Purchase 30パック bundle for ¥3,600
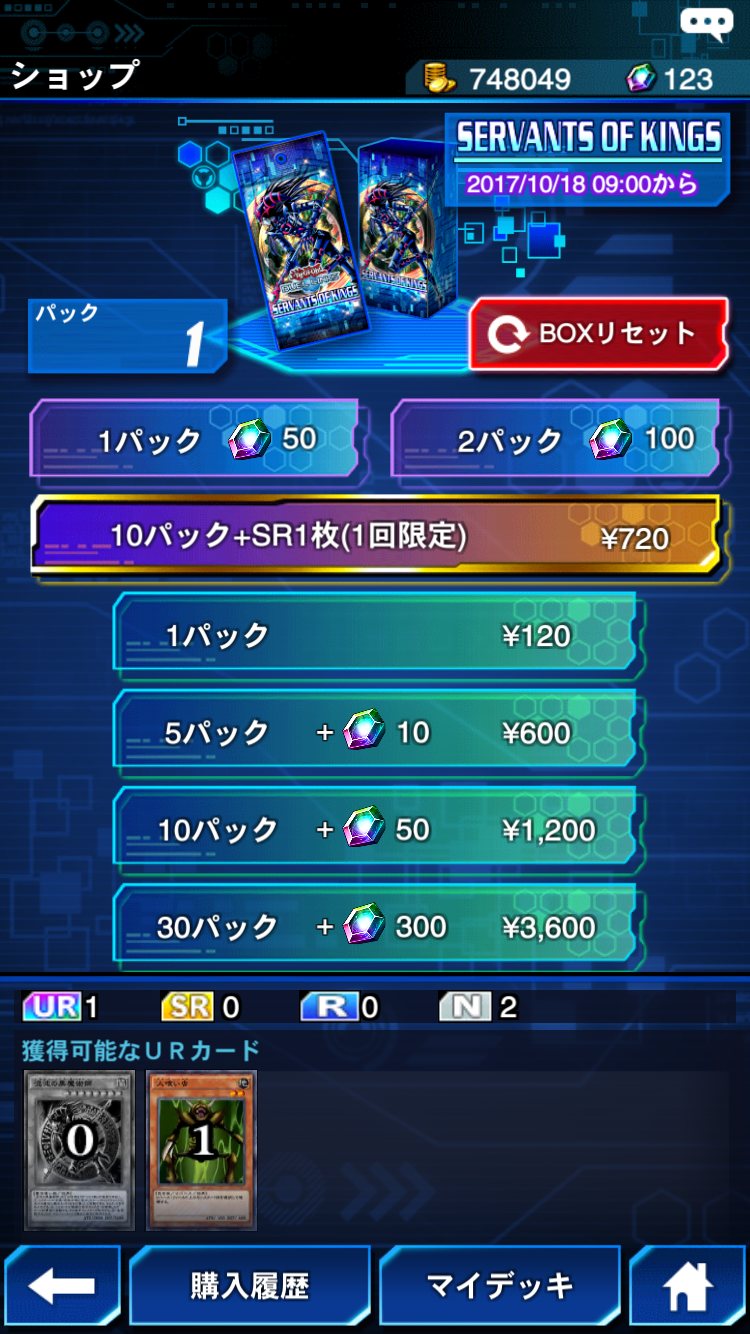Image resolution: width=750 pixels, height=1334 pixels. point(375,926)
